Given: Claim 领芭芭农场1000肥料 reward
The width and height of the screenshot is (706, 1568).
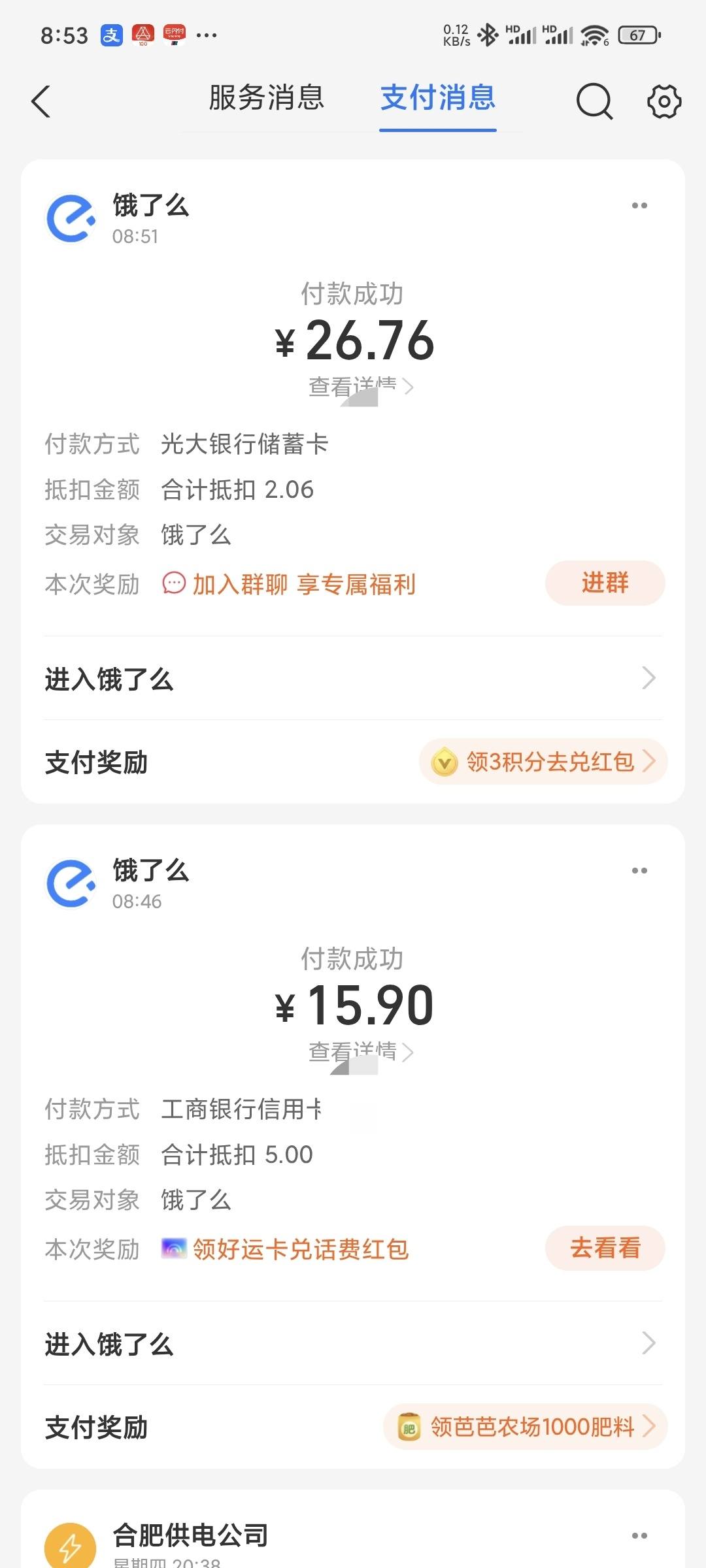Looking at the screenshot, I should click(525, 1427).
